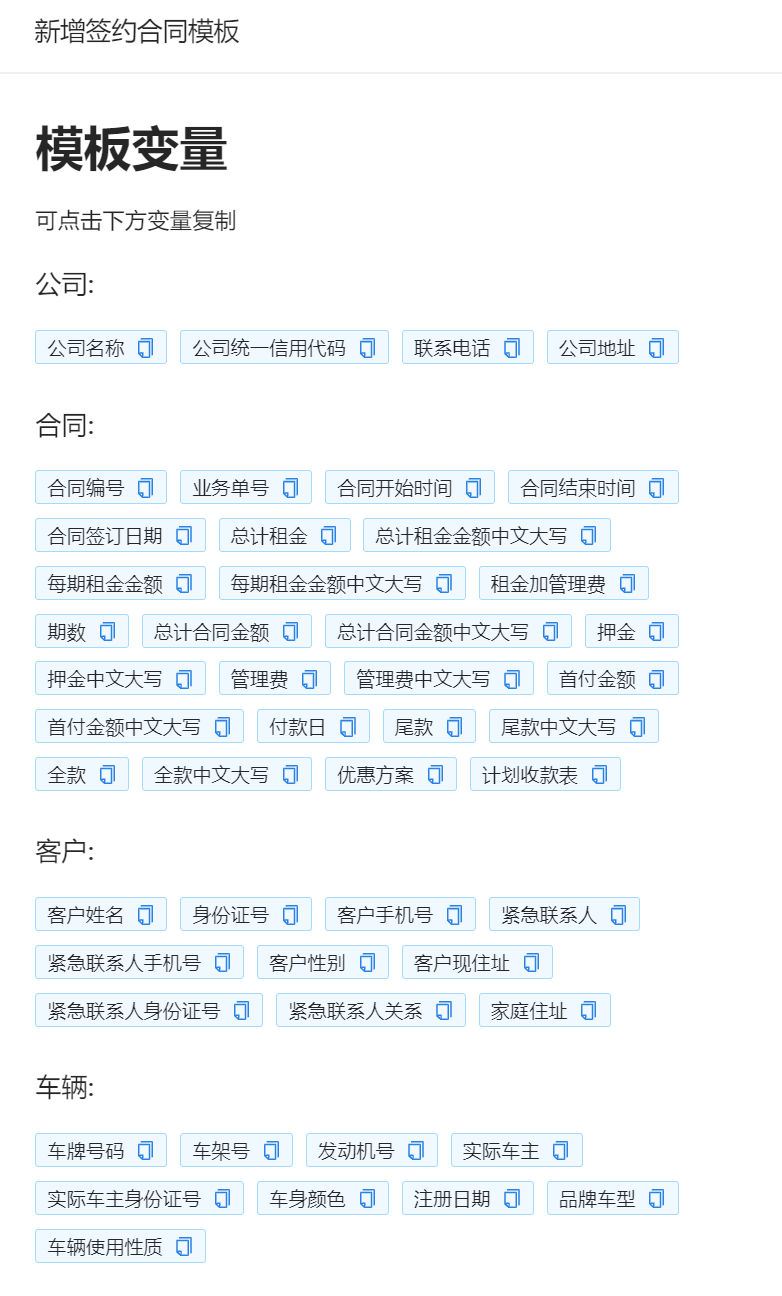Tap the 首付金额 variable chip
Screen dimensions: 782x1296
pyautogui.click(x=612, y=679)
